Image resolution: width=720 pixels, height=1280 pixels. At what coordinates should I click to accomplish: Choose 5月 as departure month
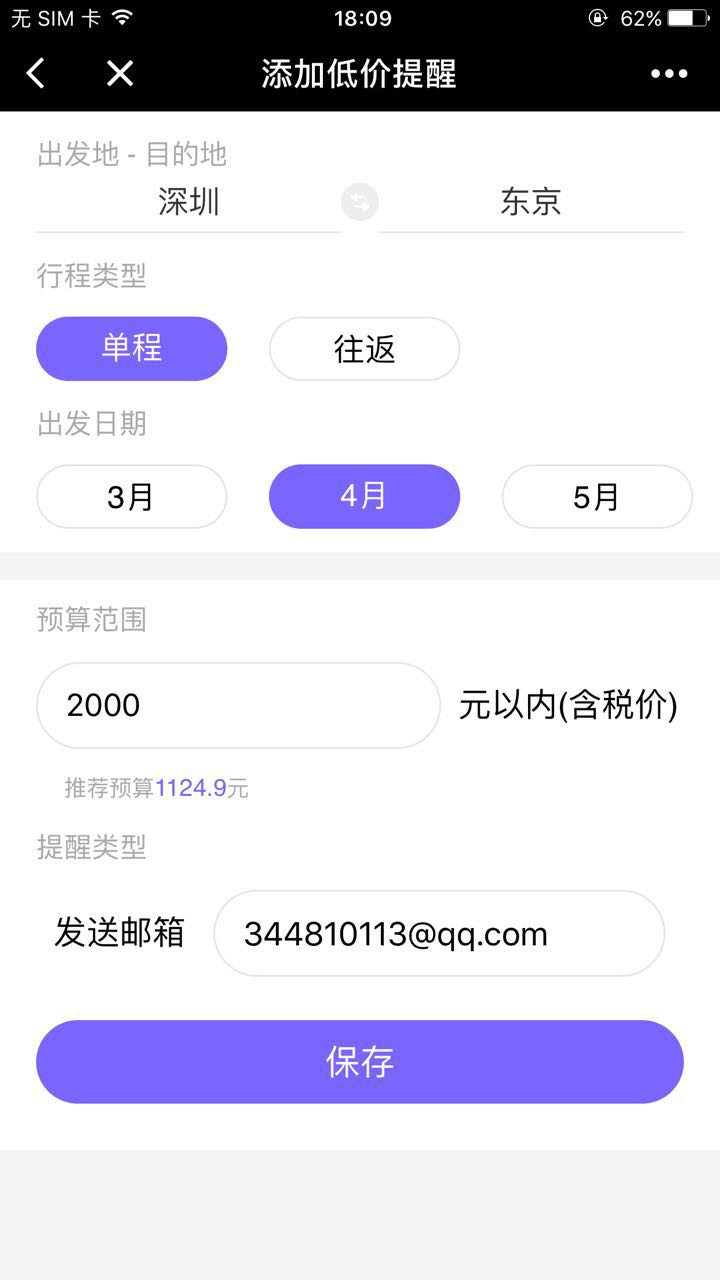[597, 496]
